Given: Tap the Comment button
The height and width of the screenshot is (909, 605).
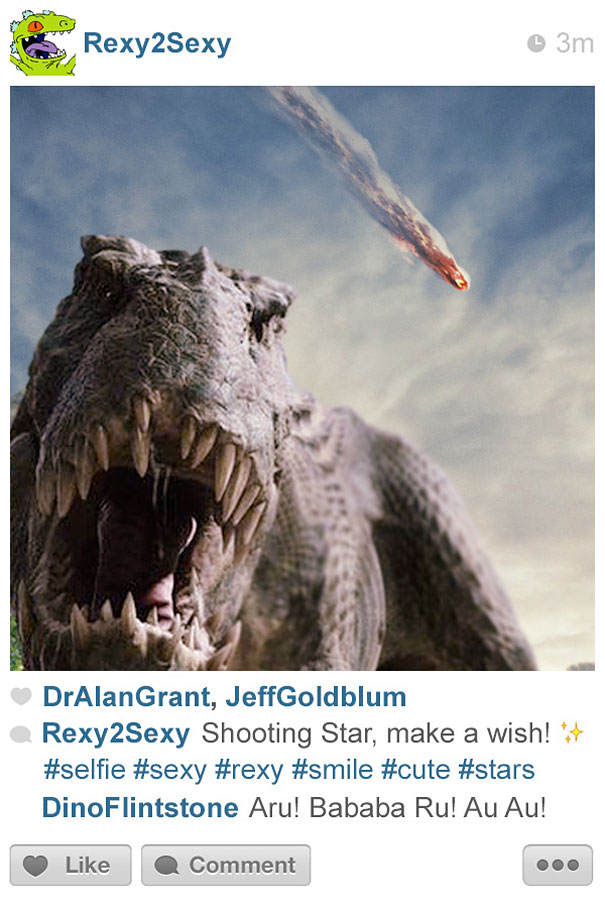Looking at the screenshot, I should [x=225, y=865].
